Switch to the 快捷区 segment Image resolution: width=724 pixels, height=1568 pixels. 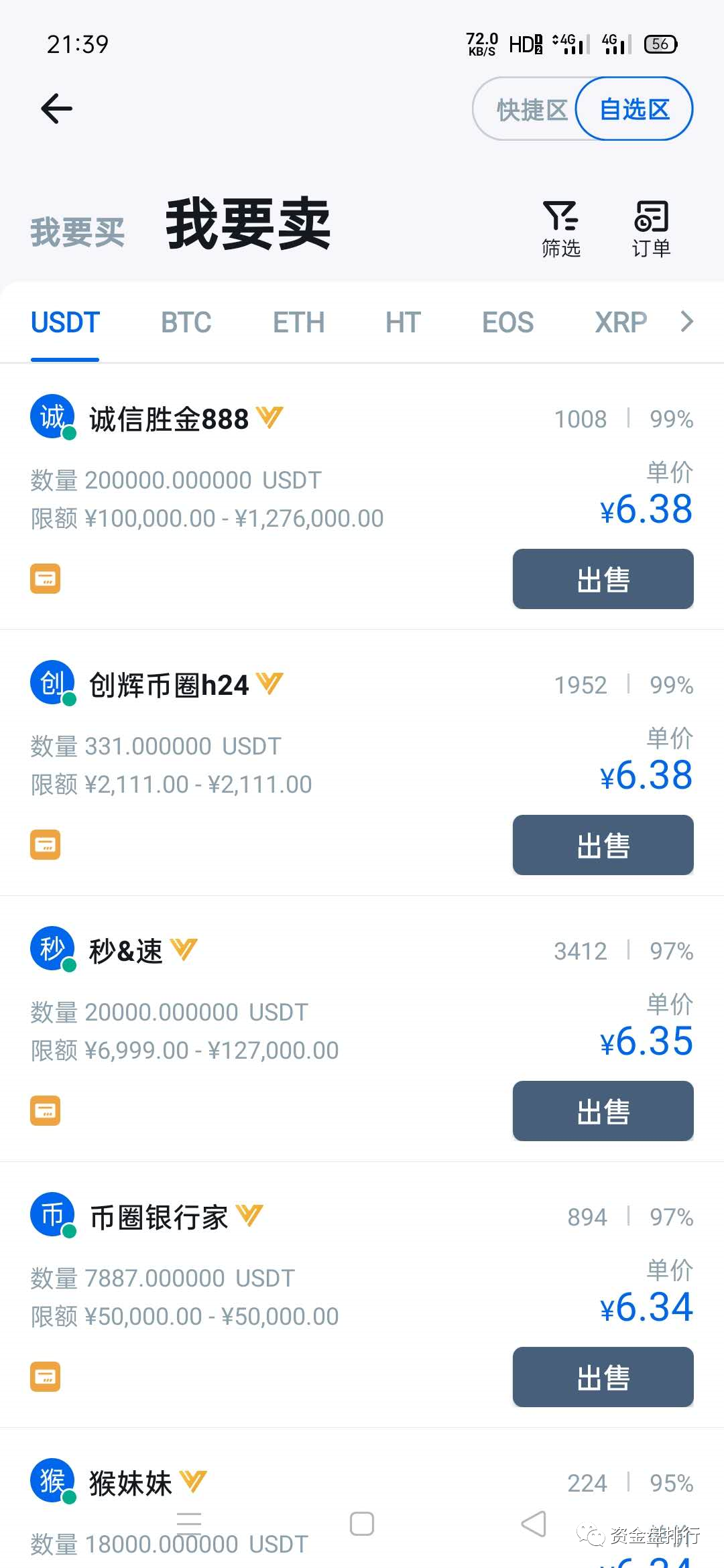pyautogui.click(x=531, y=109)
